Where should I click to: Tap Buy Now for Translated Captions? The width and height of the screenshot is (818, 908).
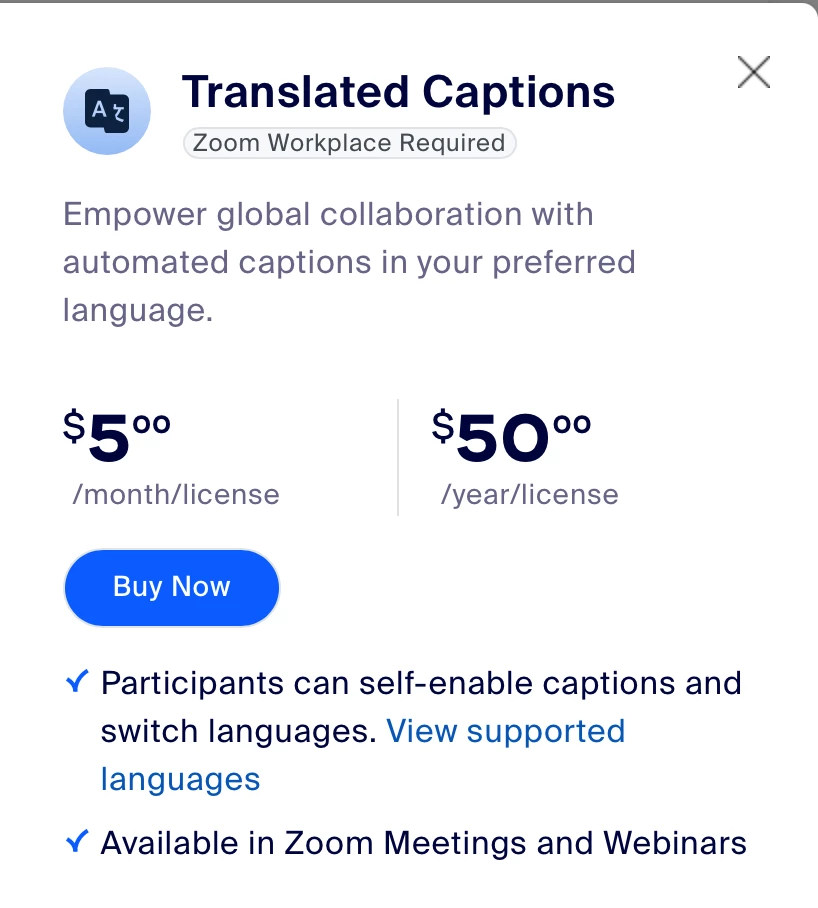pos(172,587)
